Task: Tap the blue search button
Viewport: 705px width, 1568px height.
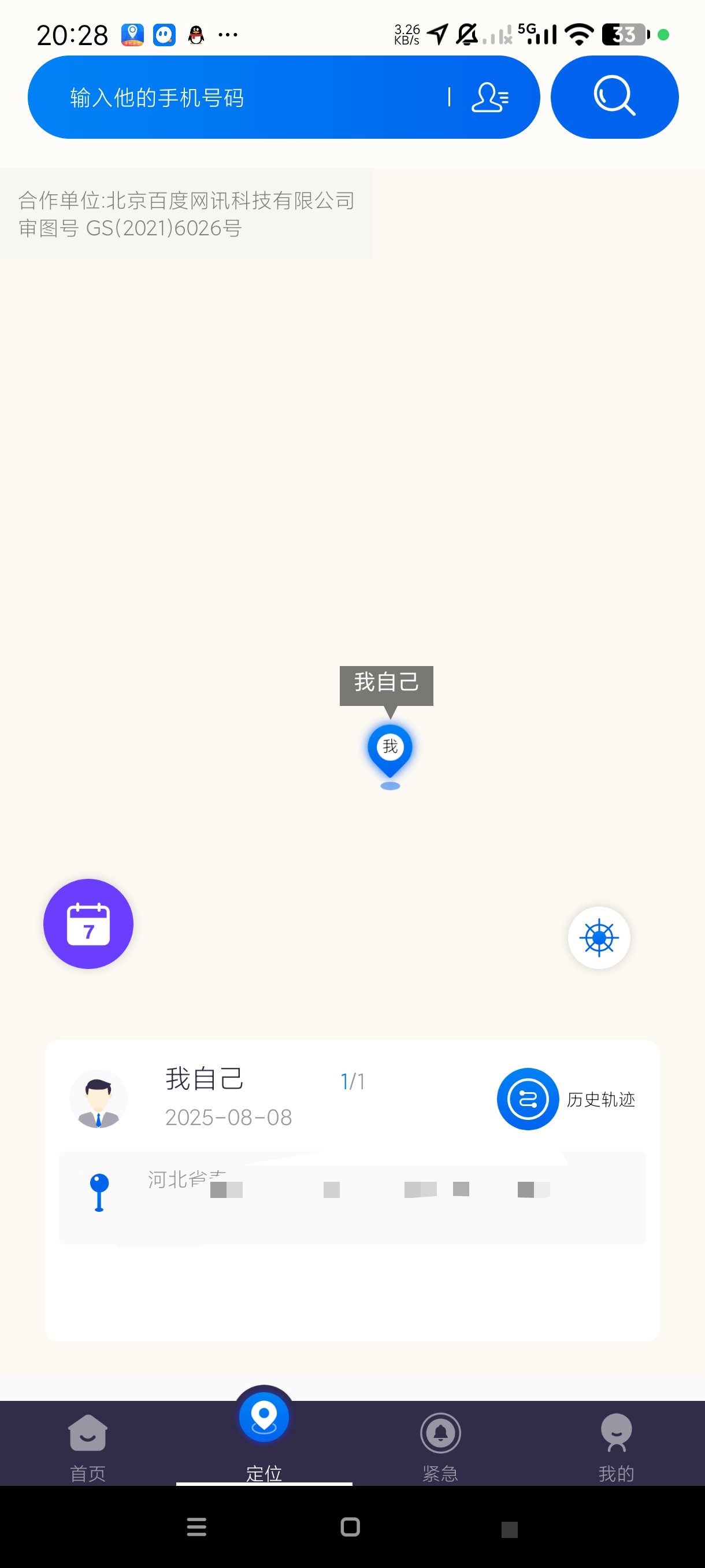Action: pyautogui.click(x=614, y=97)
